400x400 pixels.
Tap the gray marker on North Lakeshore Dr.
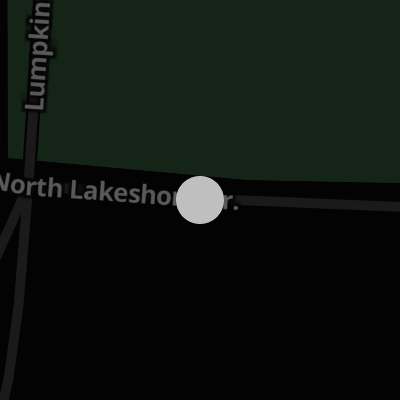pyautogui.click(x=200, y=200)
